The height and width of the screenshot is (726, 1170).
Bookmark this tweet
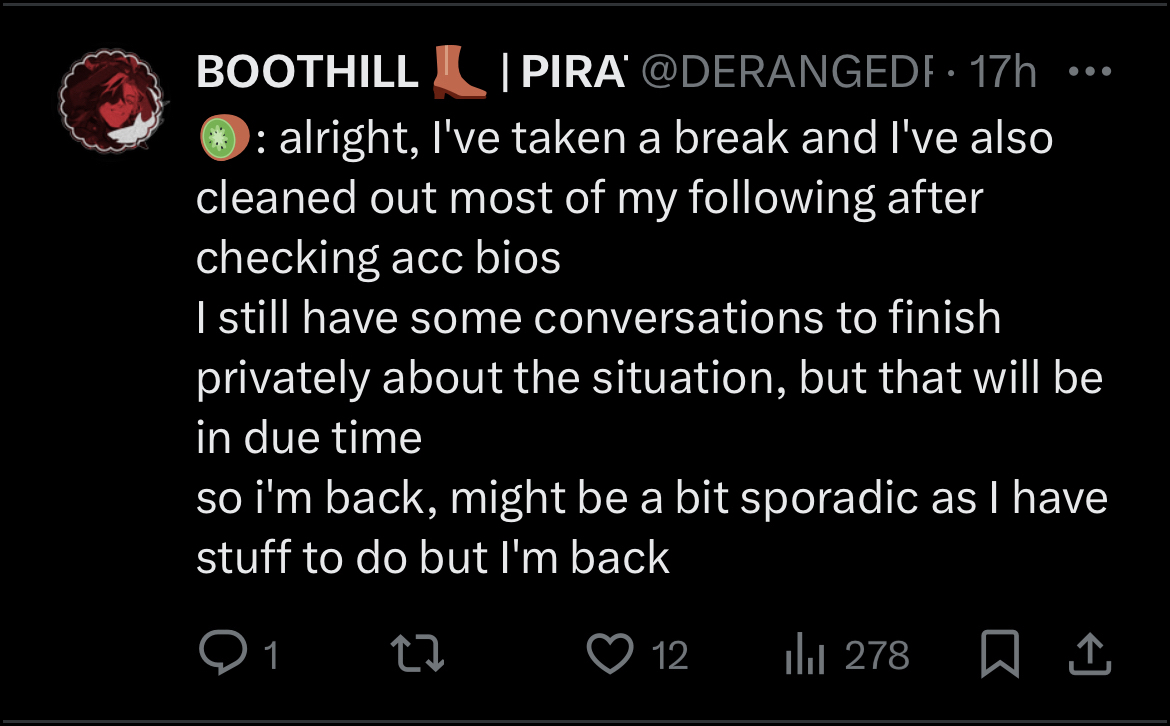[x=1001, y=655]
